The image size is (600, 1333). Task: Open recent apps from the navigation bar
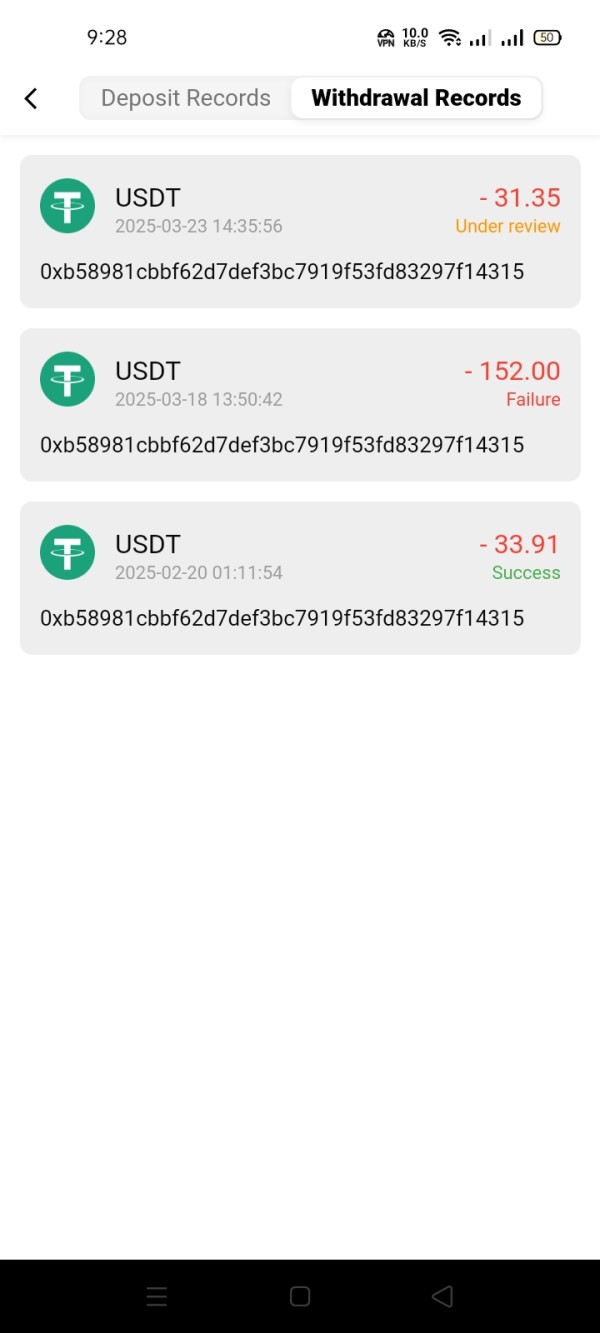coord(157,1296)
